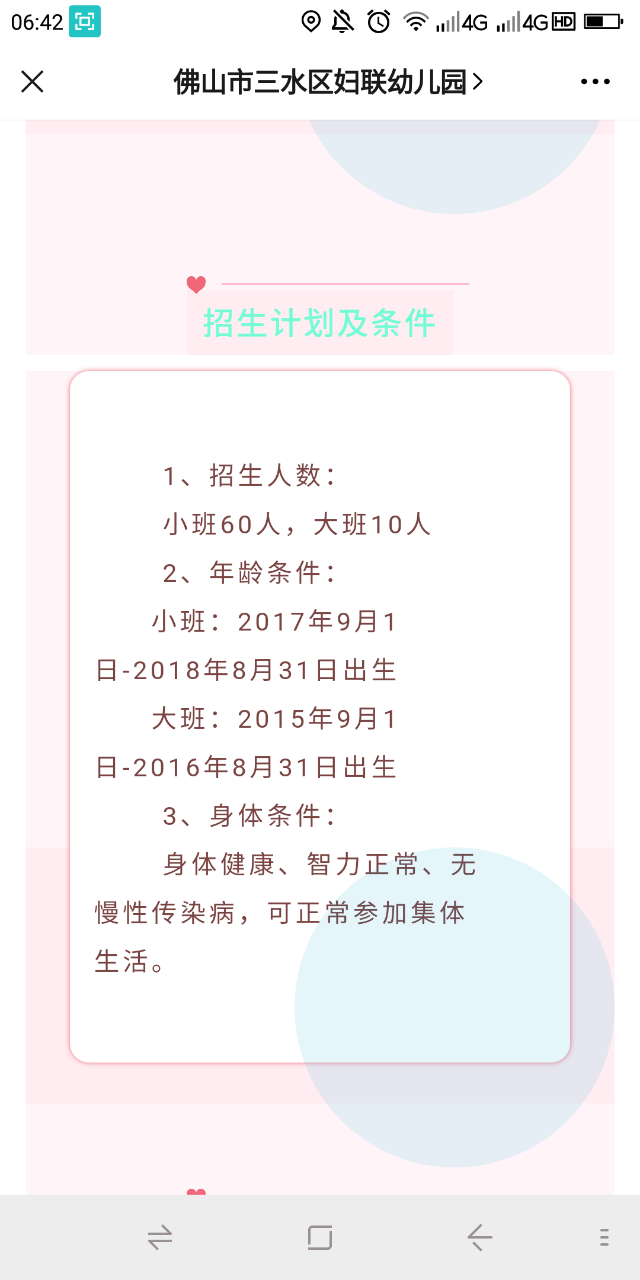The height and width of the screenshot is (1280, 640).
Task: Close the current page with the X
Action: pyautogui.click(x=32, y=82)
